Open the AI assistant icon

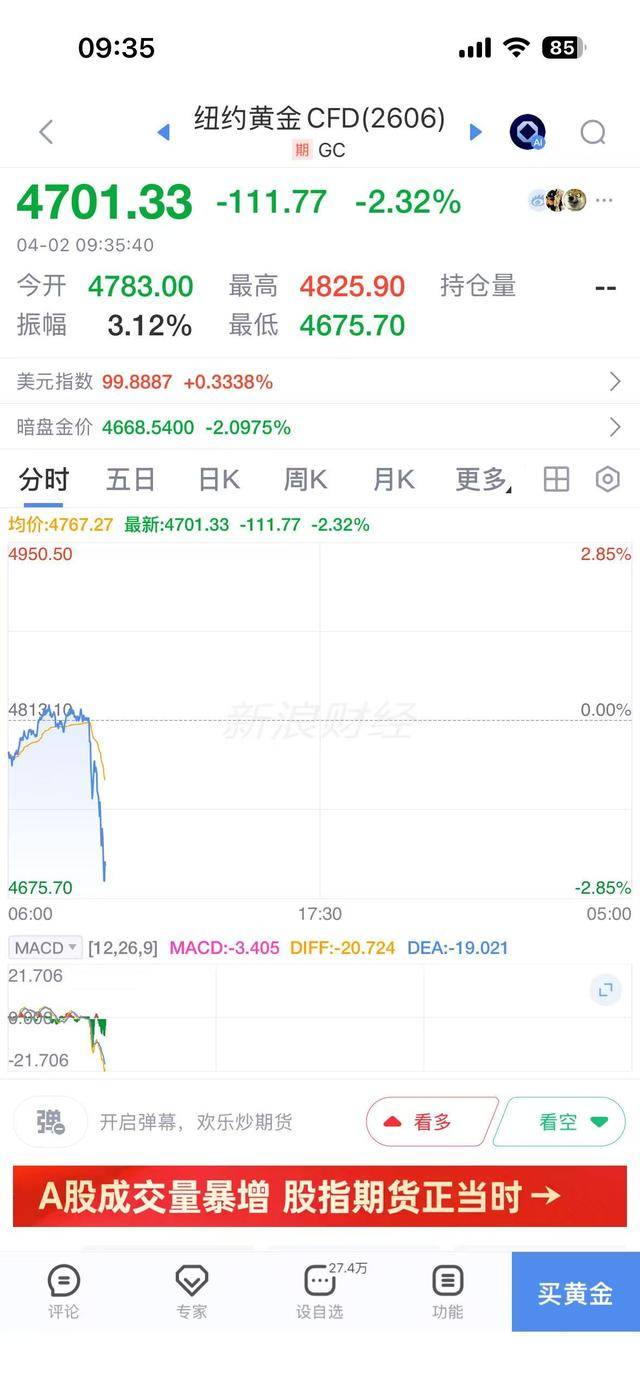click(527, 132)
